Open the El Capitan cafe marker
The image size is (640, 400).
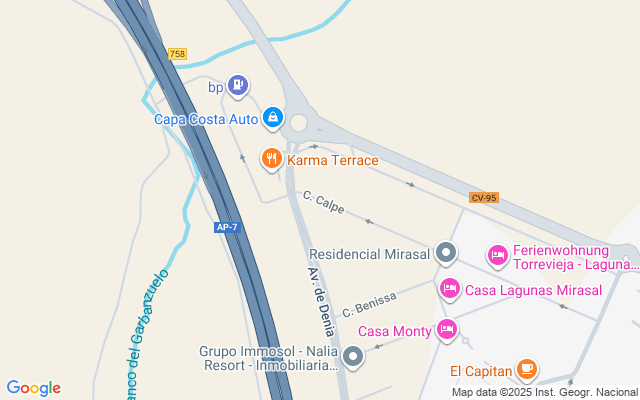(x=527, y=370)
